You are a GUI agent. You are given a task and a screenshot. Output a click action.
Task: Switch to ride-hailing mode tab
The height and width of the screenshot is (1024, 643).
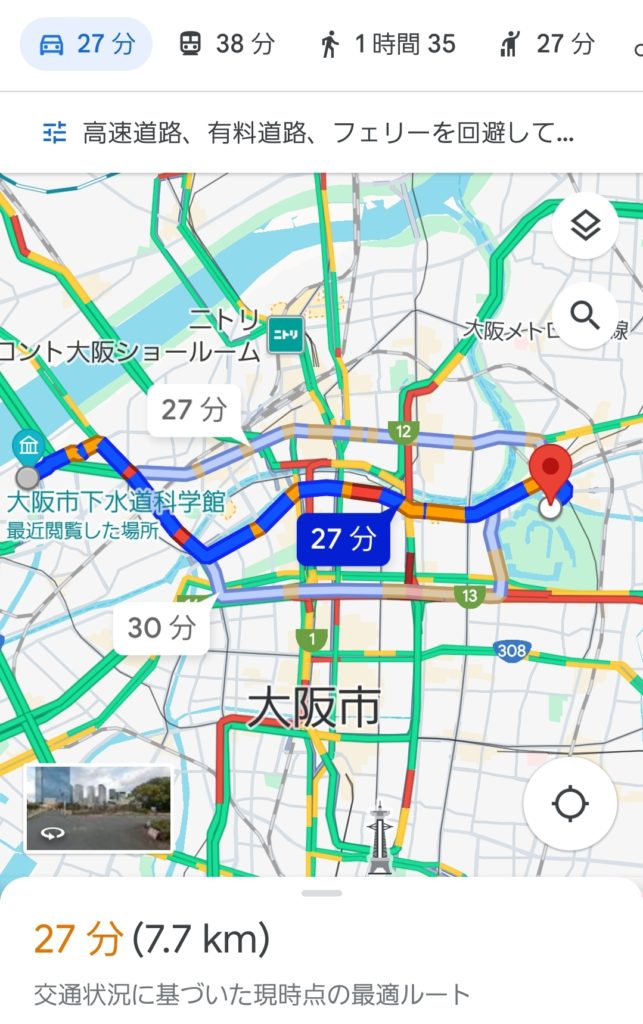pyautogui.click(x=550, y=44)
